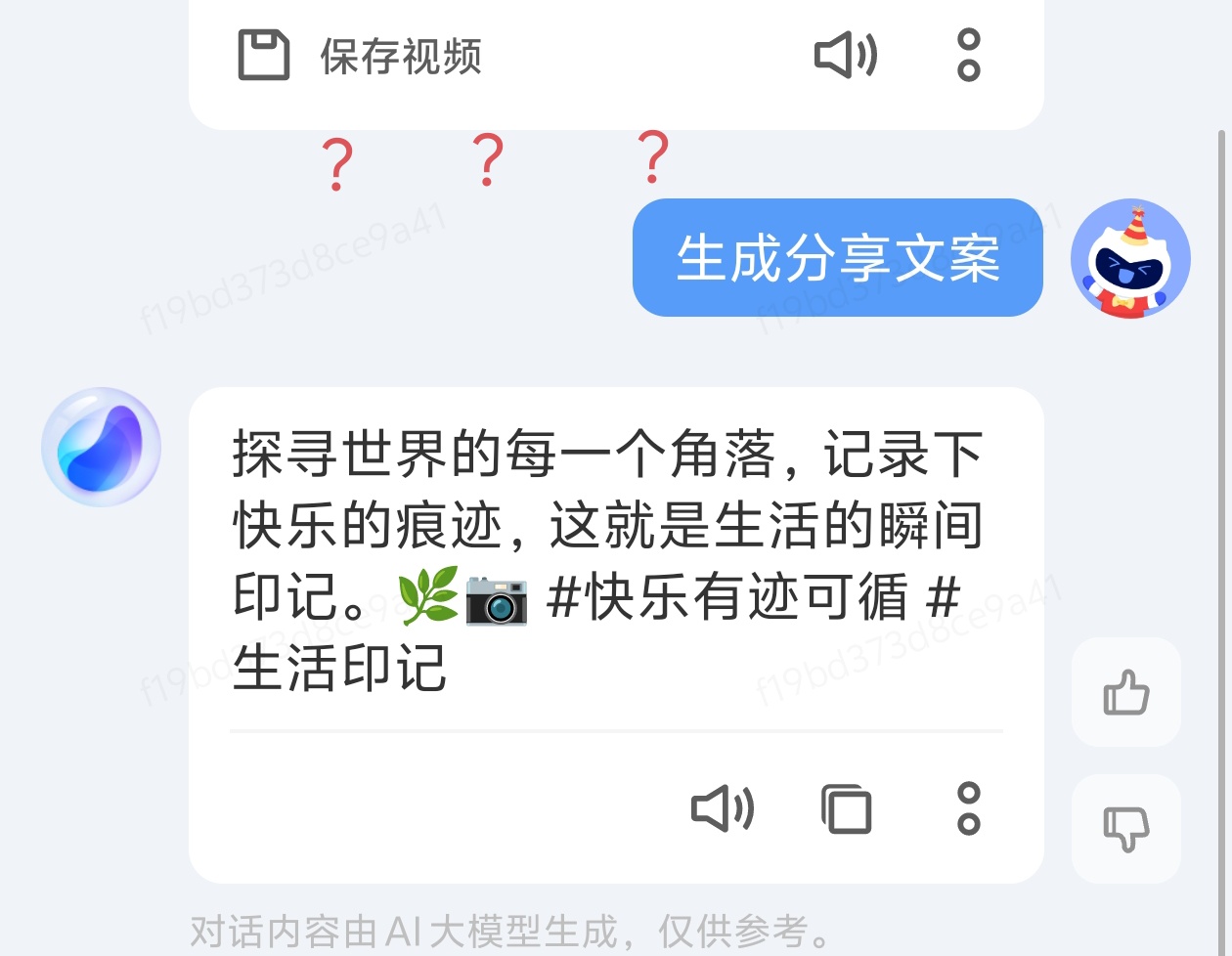The image size is (1232, 956).
Task: Tap 保存视频 to save the video
Action: tap(362, 56)
